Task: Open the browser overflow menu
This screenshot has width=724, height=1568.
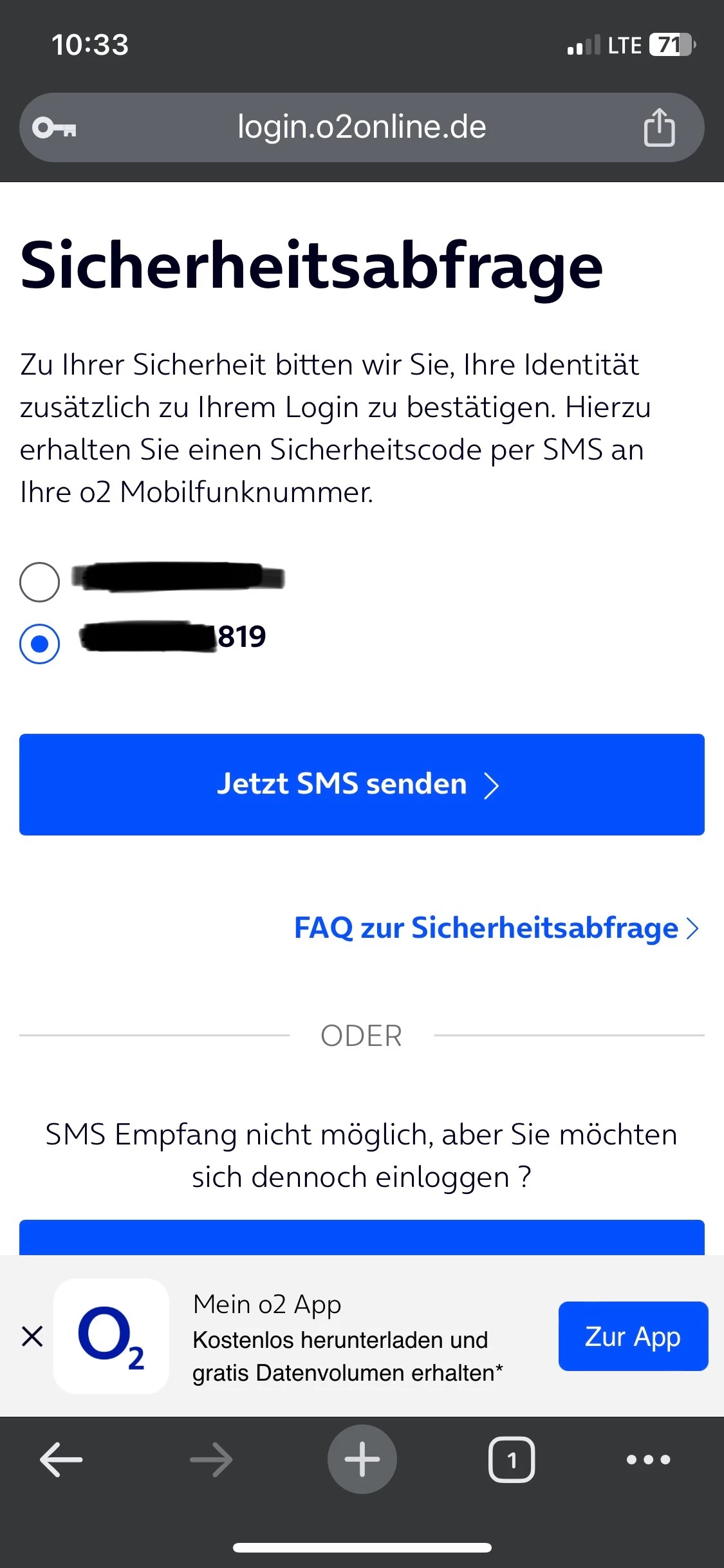Action: point(648,1459)
